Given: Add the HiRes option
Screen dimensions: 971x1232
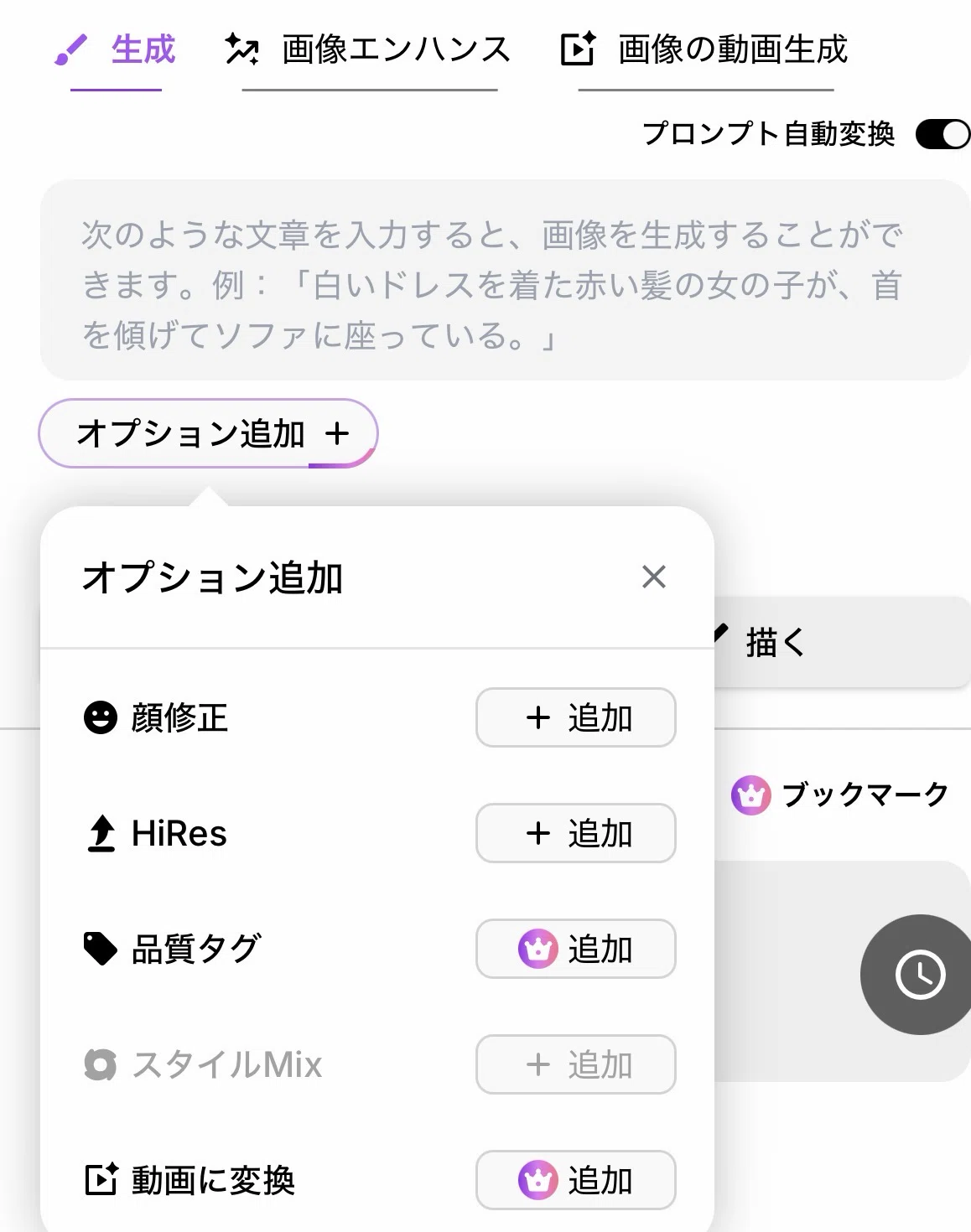Looking at the screenshot, I should pos(576,833).
